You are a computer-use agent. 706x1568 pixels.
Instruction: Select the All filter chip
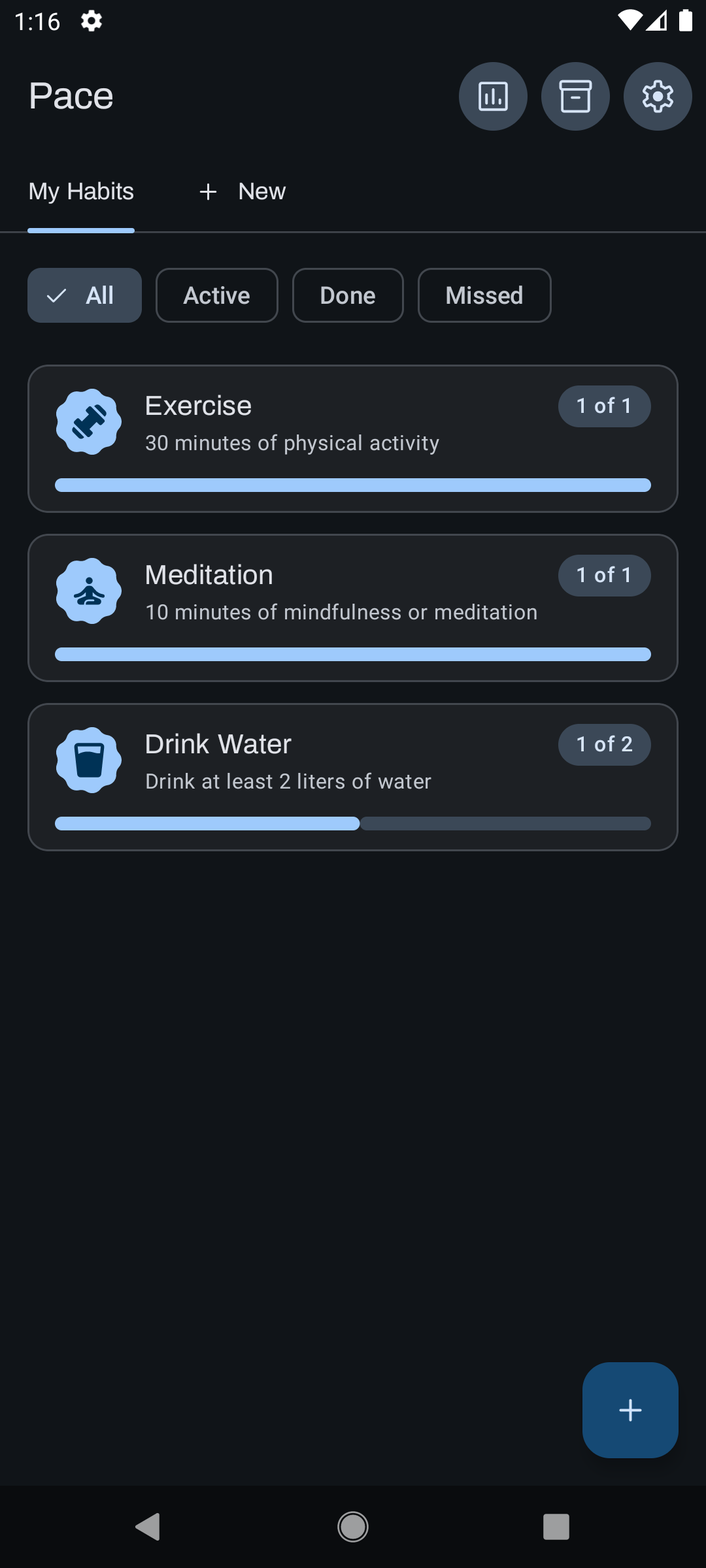(x=84, y=295)
